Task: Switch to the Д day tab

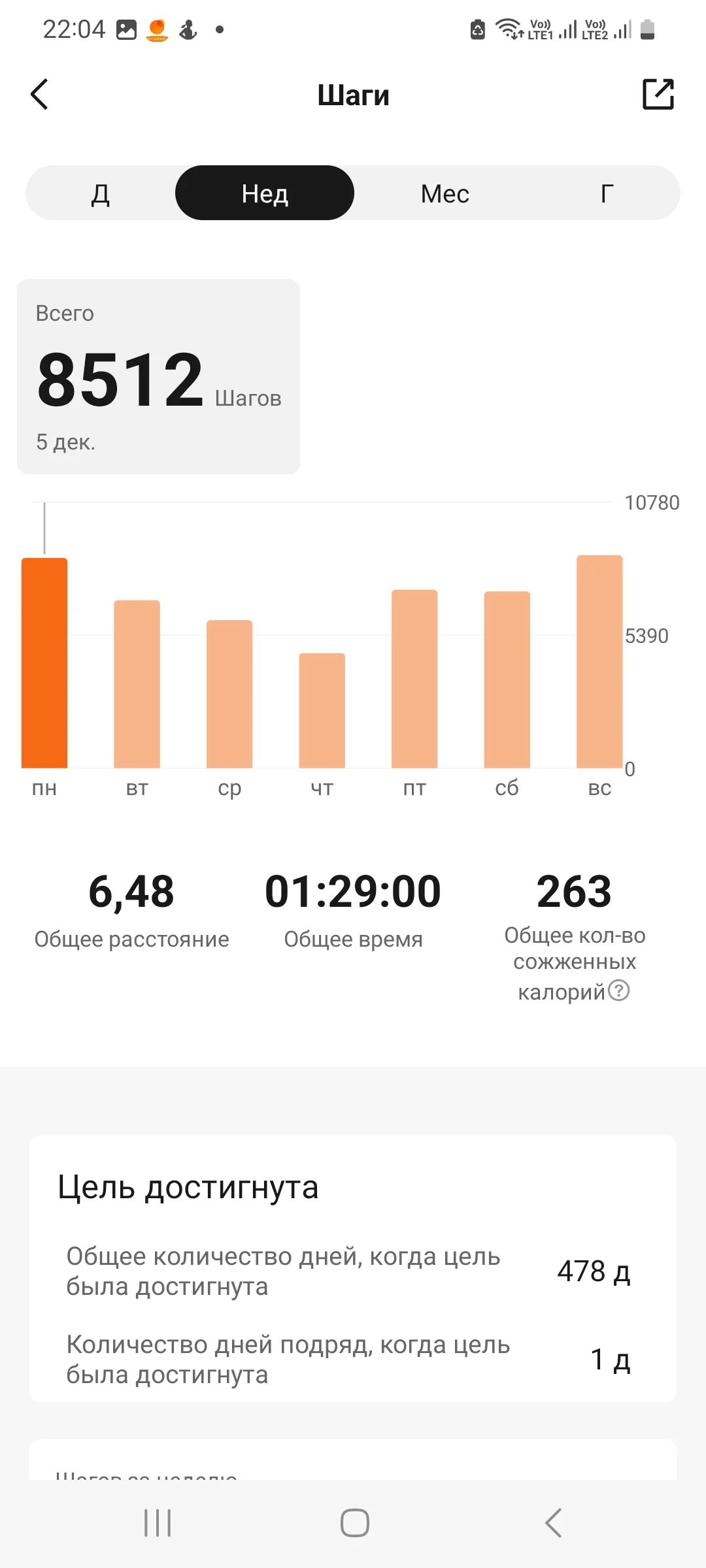Action: click(x=100, y=193)
